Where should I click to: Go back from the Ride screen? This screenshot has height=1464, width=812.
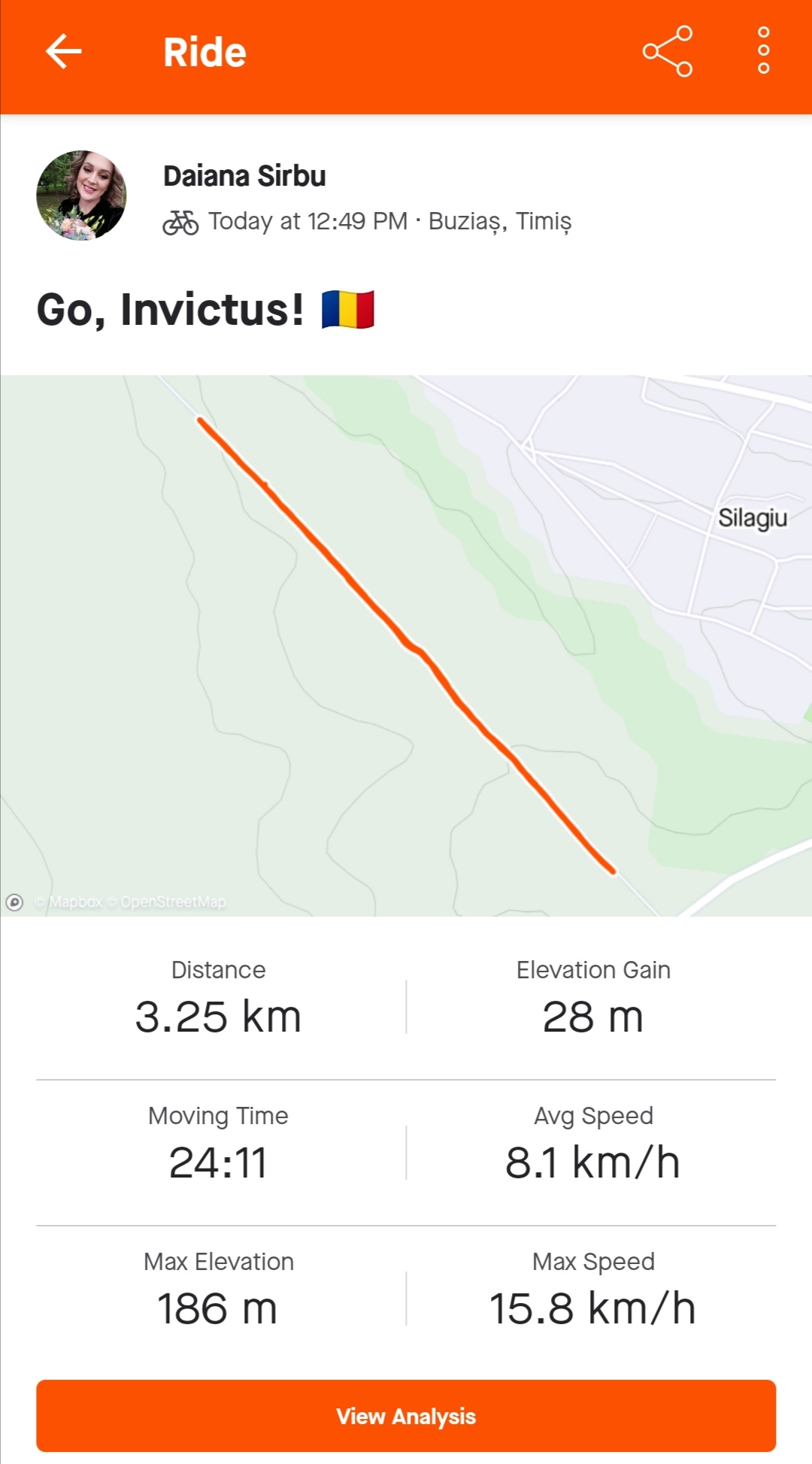[x=63, y=52]
